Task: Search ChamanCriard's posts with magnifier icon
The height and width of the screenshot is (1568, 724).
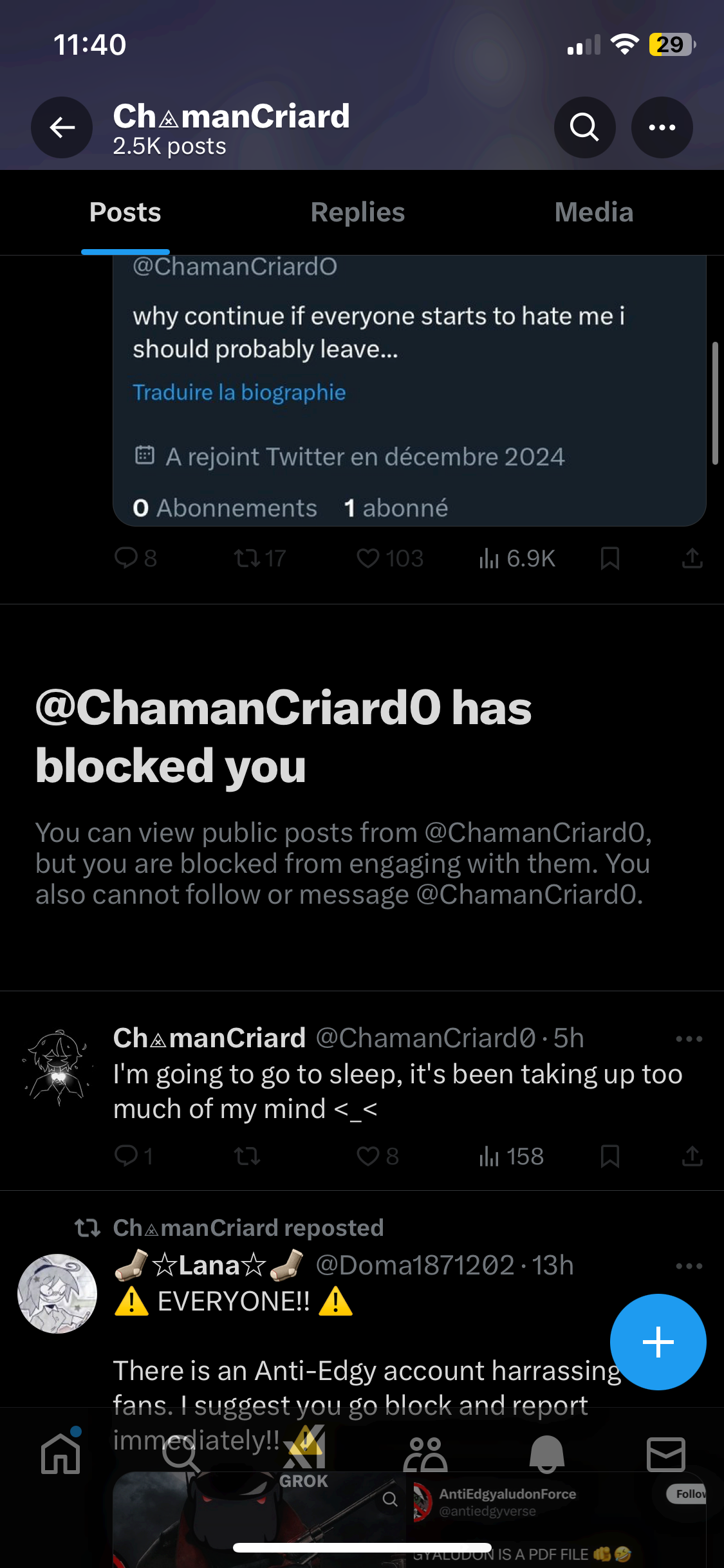Action: coord(584,127)
